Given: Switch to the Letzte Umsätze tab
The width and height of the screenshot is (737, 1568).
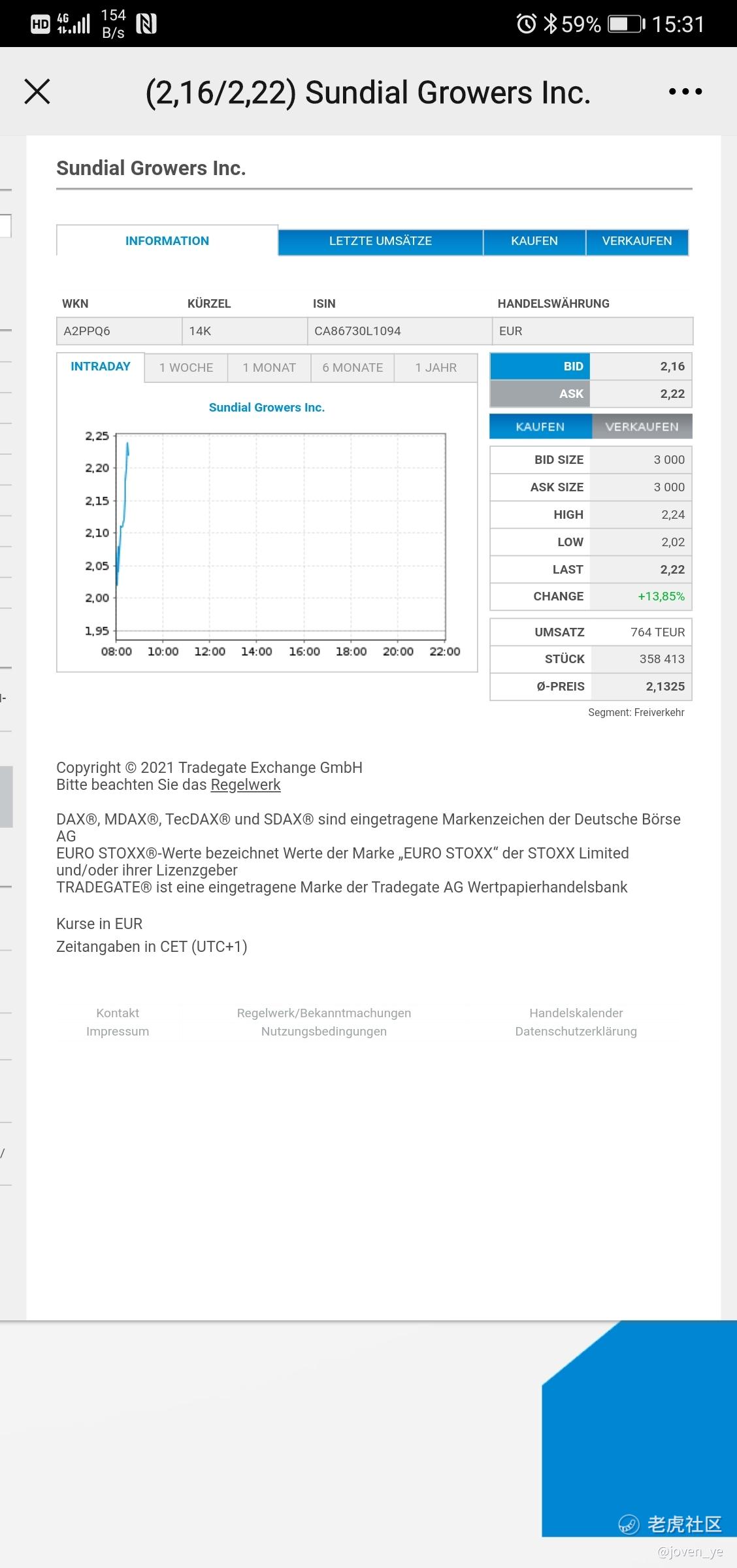Looking at the screenshot, I should 380,241.
